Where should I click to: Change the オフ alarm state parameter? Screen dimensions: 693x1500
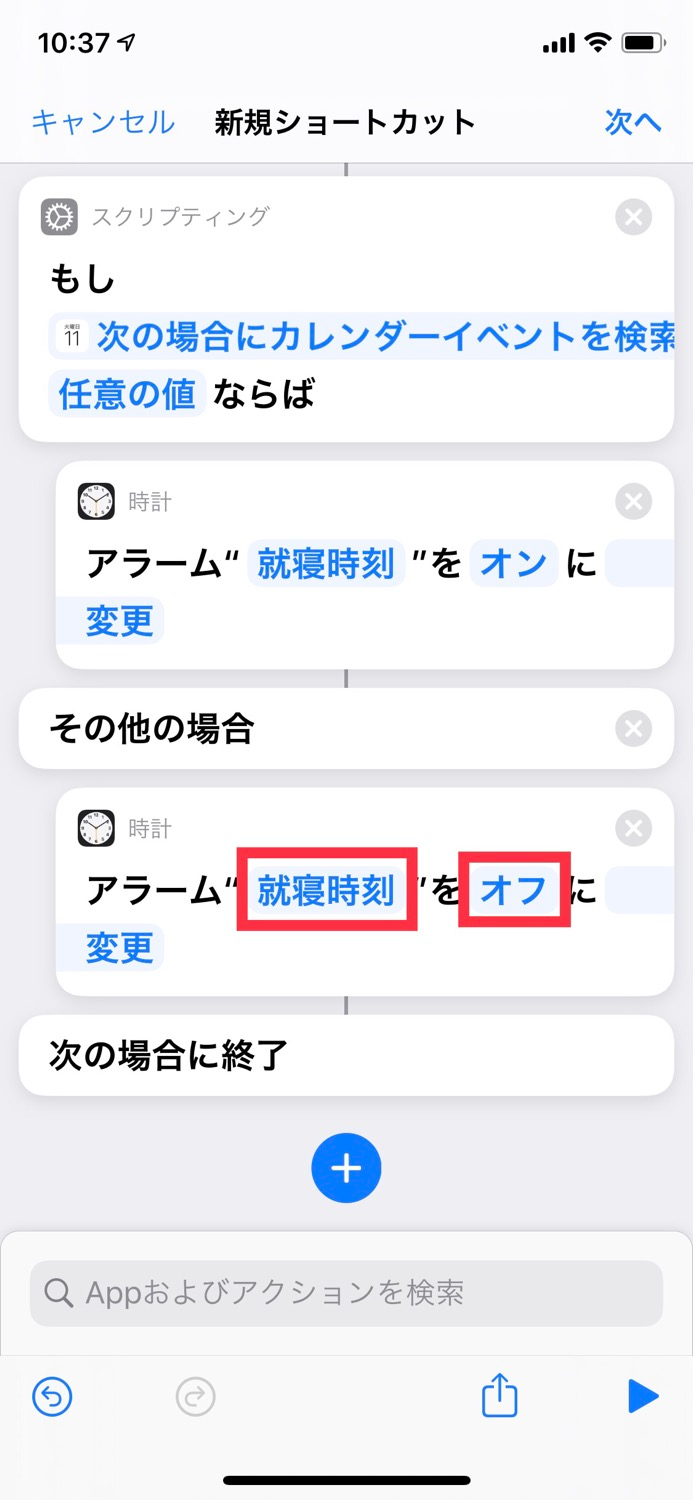click(514, 890)
